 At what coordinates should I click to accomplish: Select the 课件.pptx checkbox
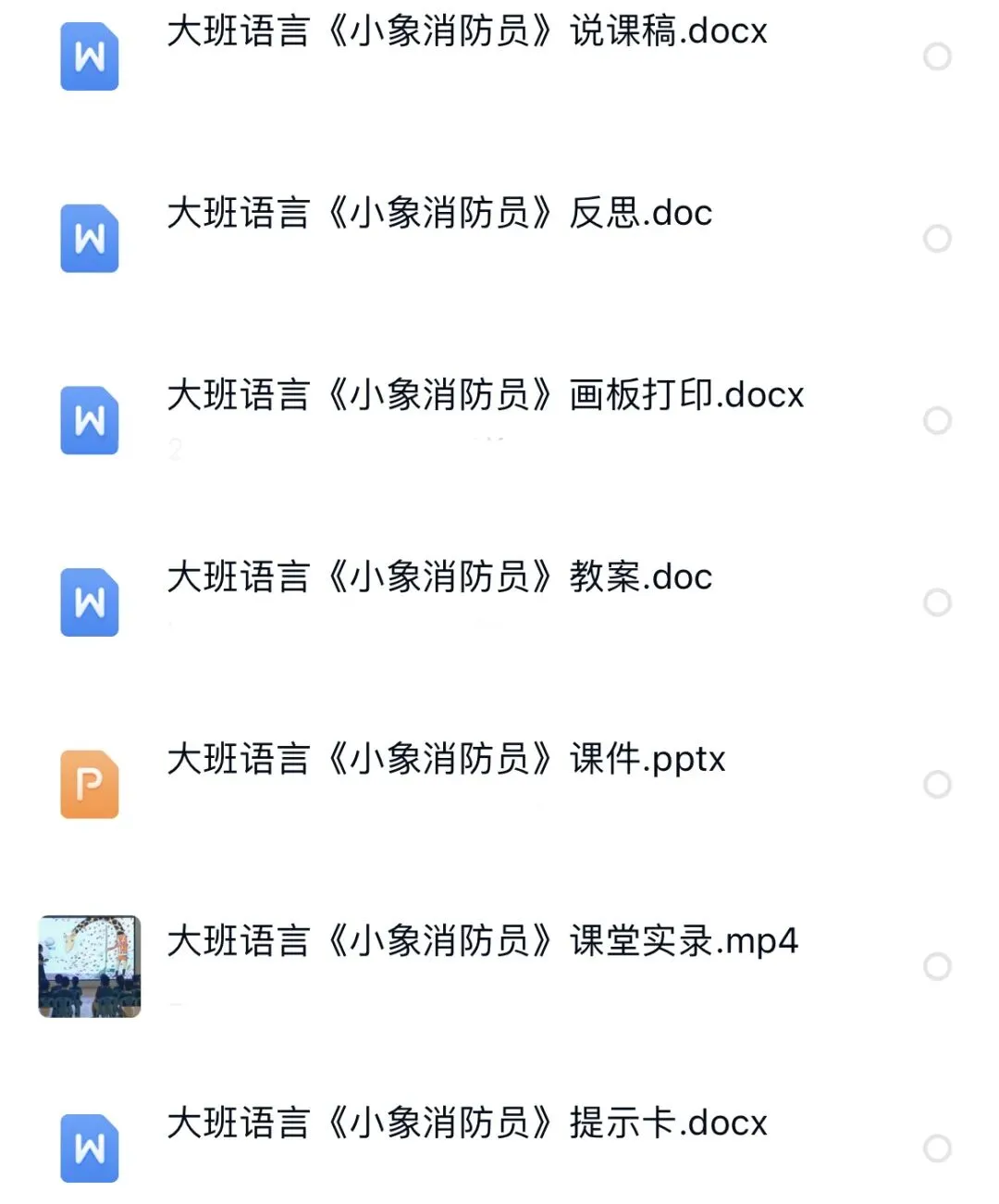937,785
